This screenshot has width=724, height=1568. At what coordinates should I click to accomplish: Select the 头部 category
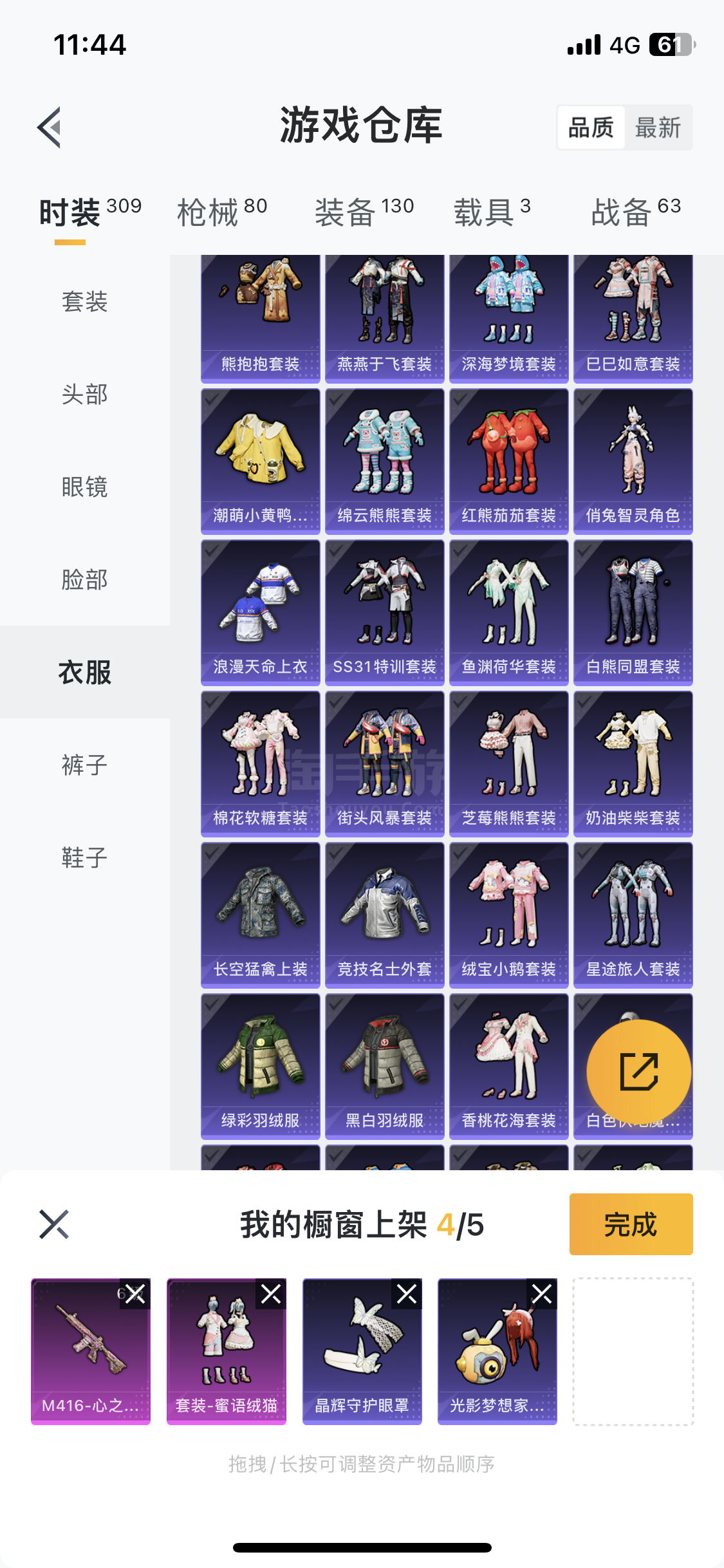tap(84, 394)
